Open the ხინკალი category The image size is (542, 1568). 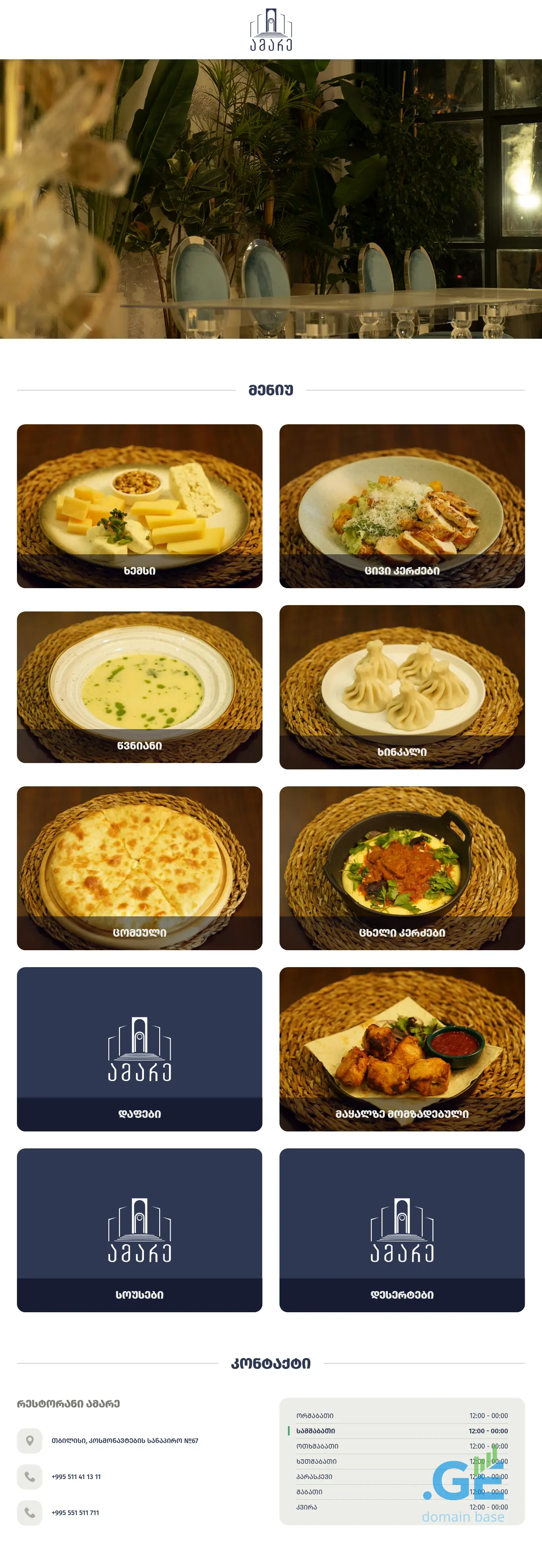click(x=402, y=687)
